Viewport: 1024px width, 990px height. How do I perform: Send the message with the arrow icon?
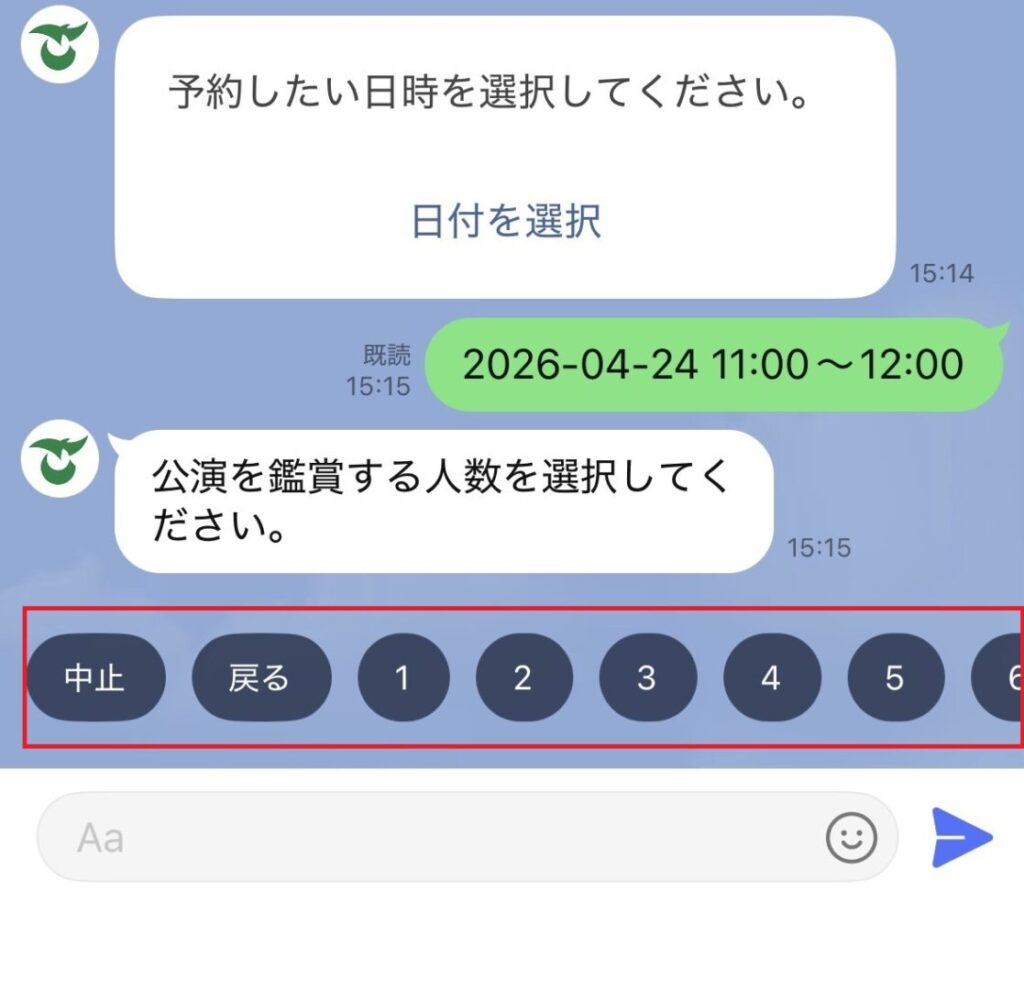[962, 837]
